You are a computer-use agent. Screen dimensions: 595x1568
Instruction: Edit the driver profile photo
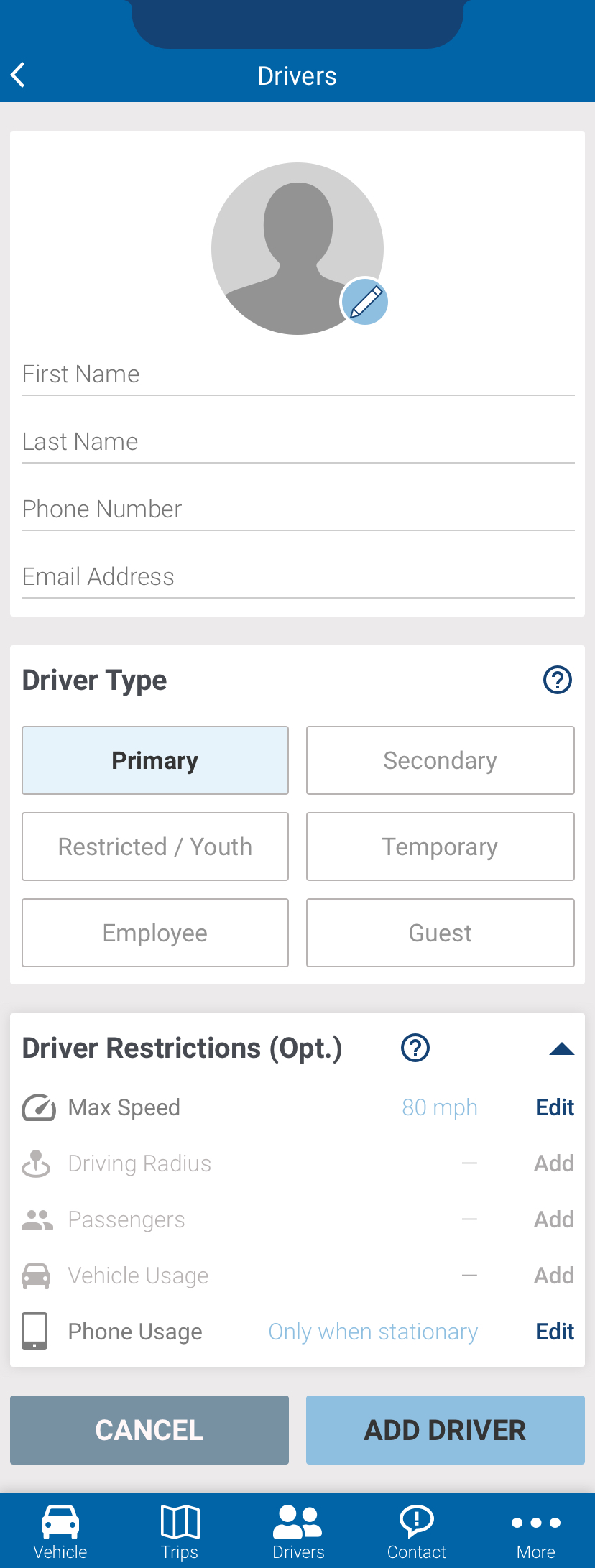(x=365, y=302)
